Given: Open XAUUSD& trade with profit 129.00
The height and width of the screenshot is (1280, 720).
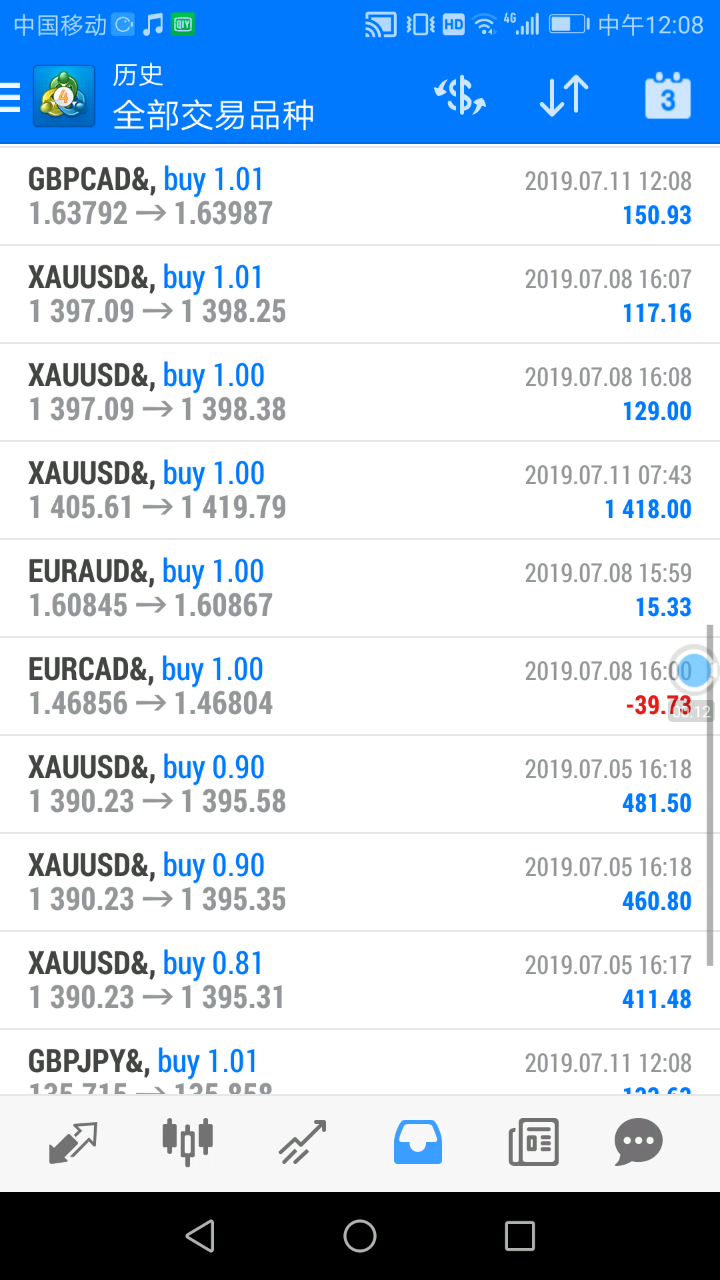Looking at the screenshot, I should (360, 392).
